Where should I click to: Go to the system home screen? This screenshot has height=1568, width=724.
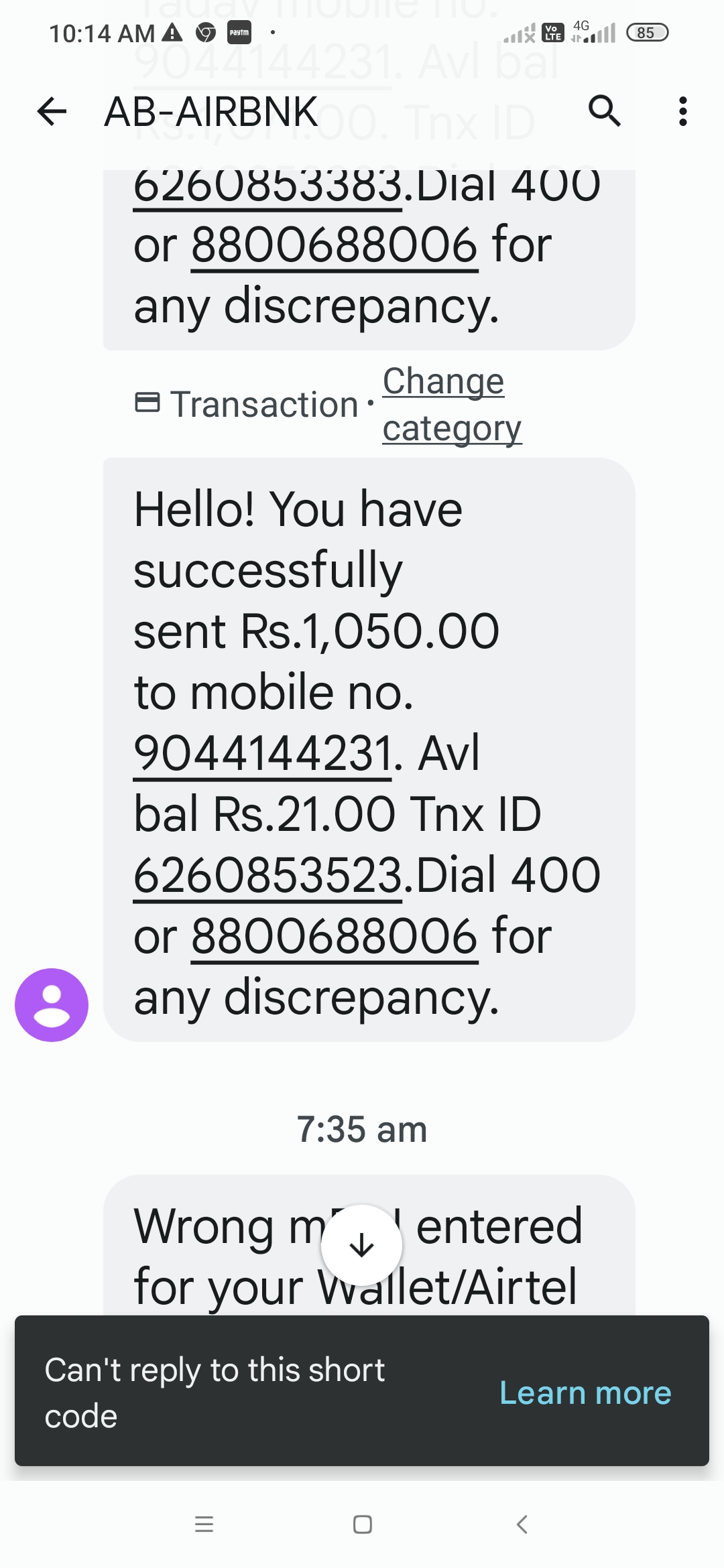(362, 1524)
